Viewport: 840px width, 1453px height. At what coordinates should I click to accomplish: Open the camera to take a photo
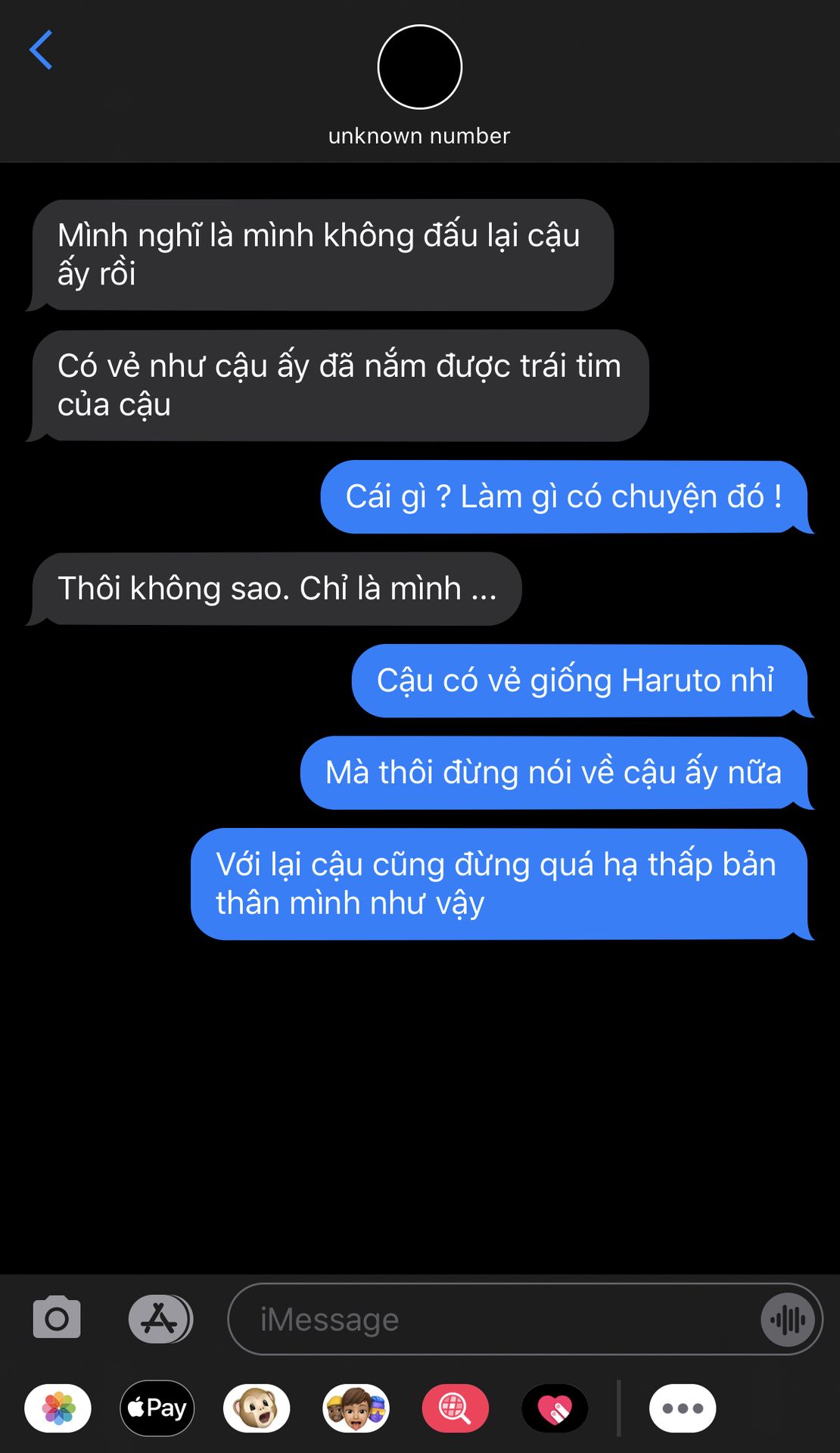pos(57,1318)
